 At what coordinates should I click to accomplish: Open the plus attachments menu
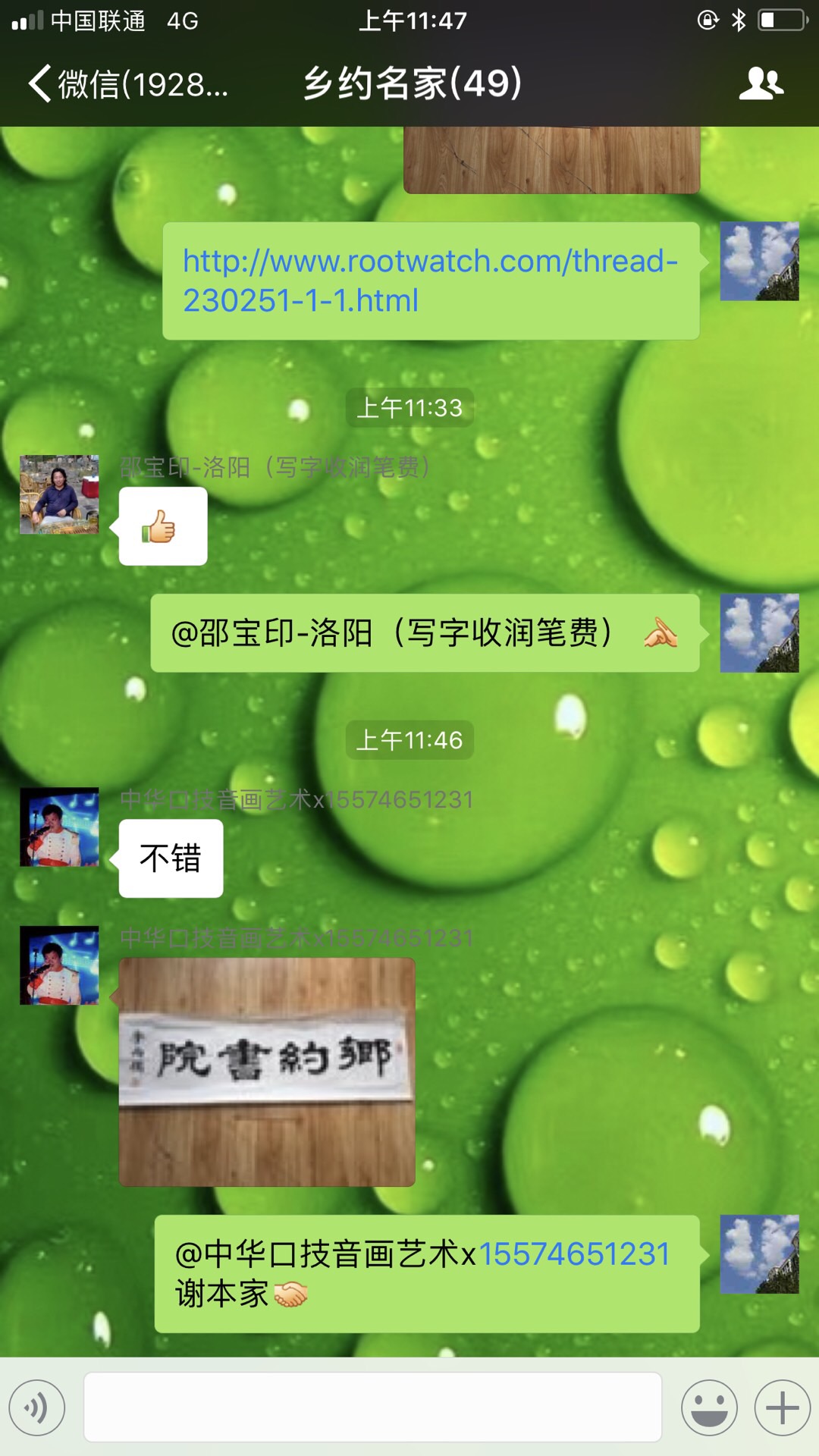tap(782, 1408)
